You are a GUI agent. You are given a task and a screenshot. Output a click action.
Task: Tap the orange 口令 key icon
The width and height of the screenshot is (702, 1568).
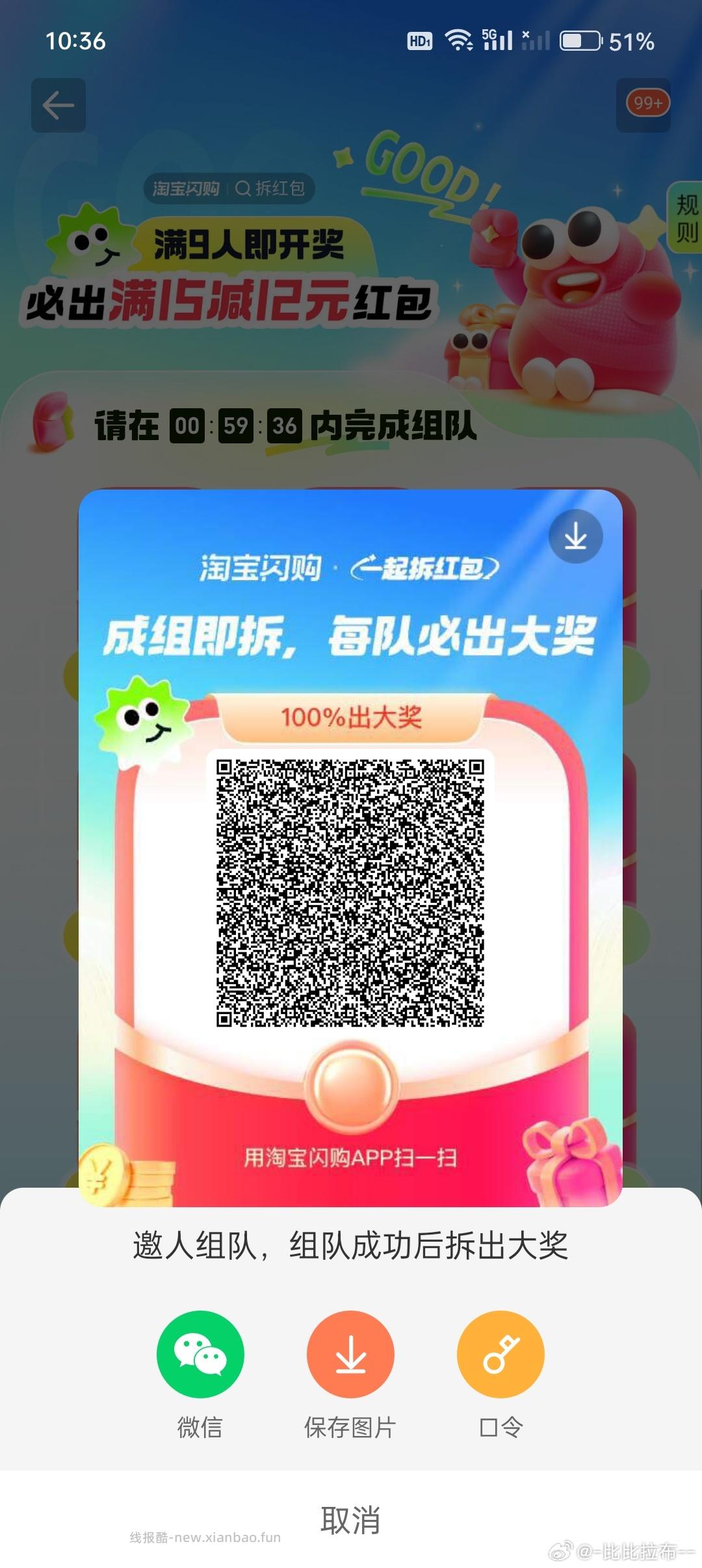500,1353
